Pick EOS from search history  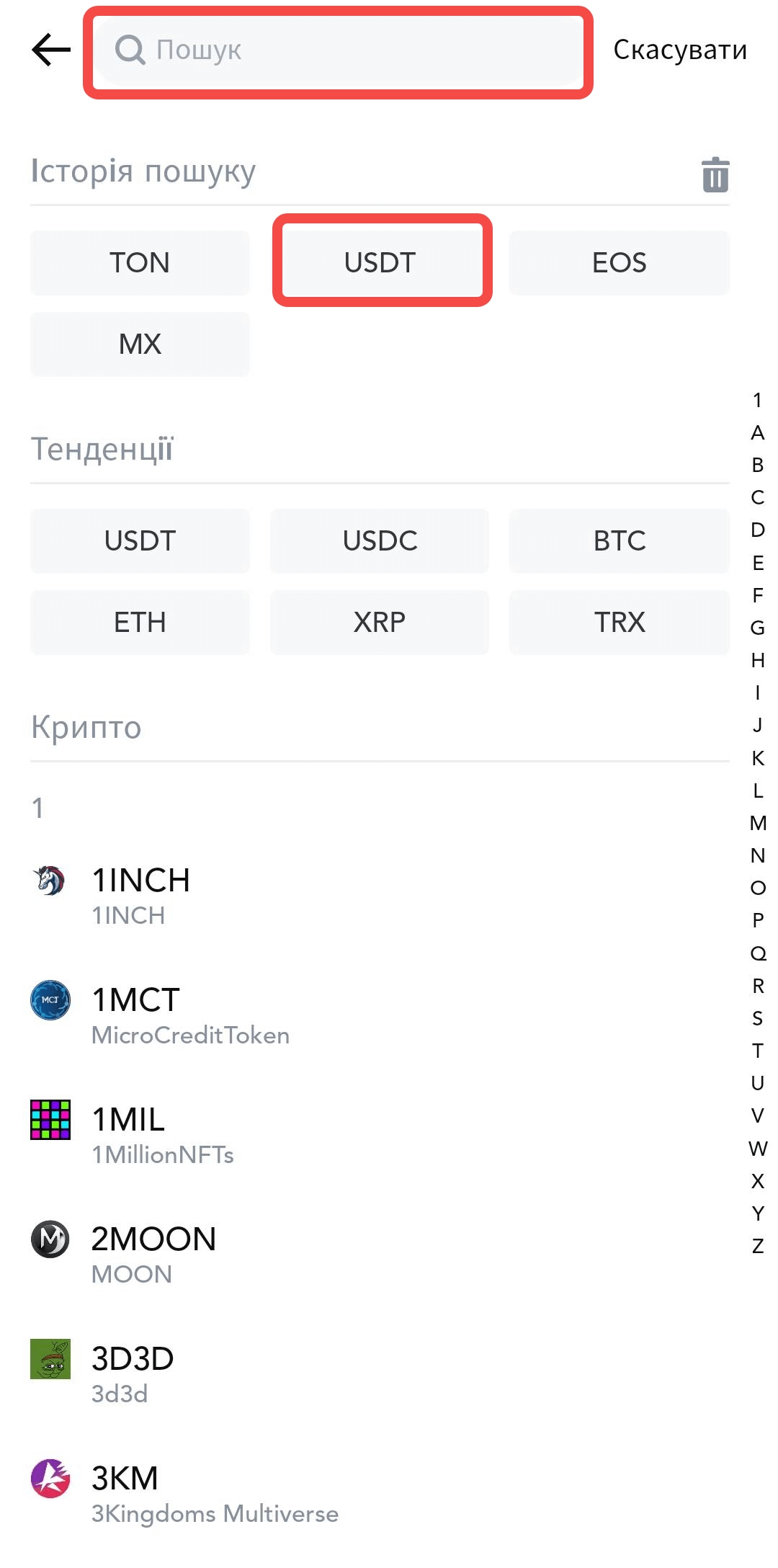pyautogui.click(x=619, y=263)
